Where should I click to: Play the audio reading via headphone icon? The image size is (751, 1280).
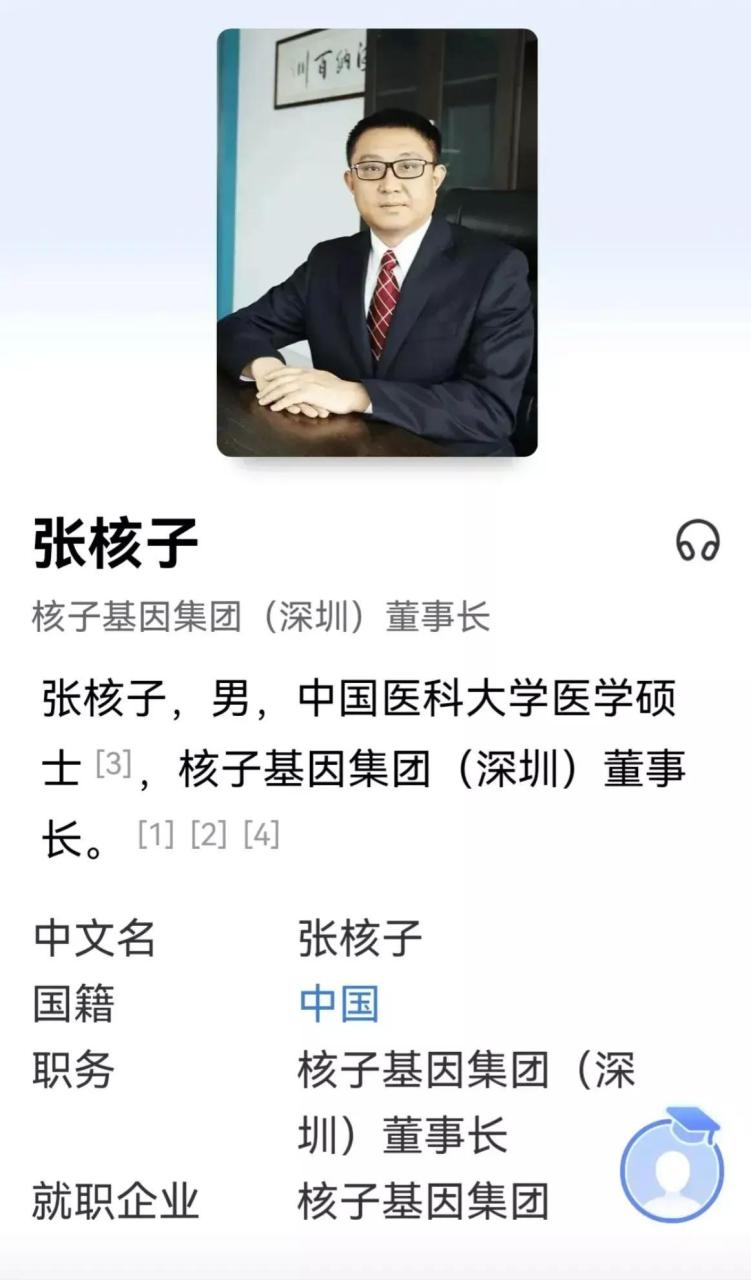[x=697, y=541]
